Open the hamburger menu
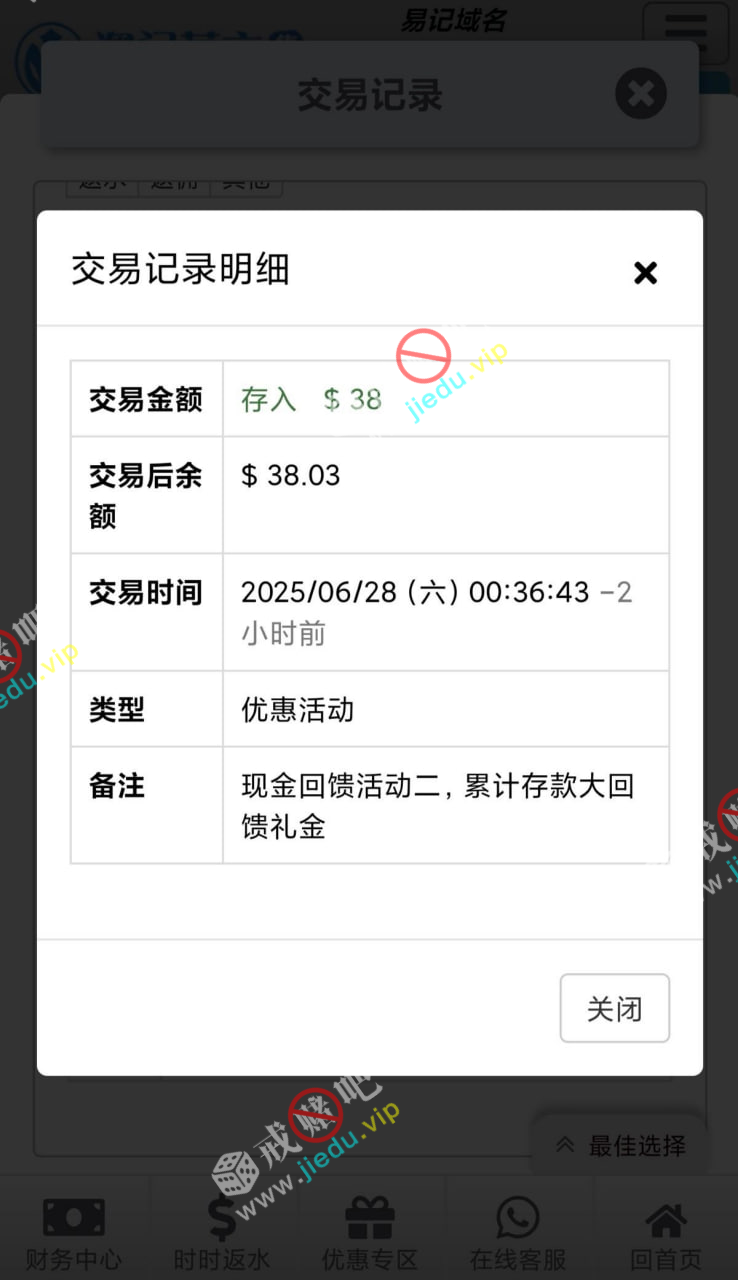This screenshot has height=1280, width=738. click(685, 34)
